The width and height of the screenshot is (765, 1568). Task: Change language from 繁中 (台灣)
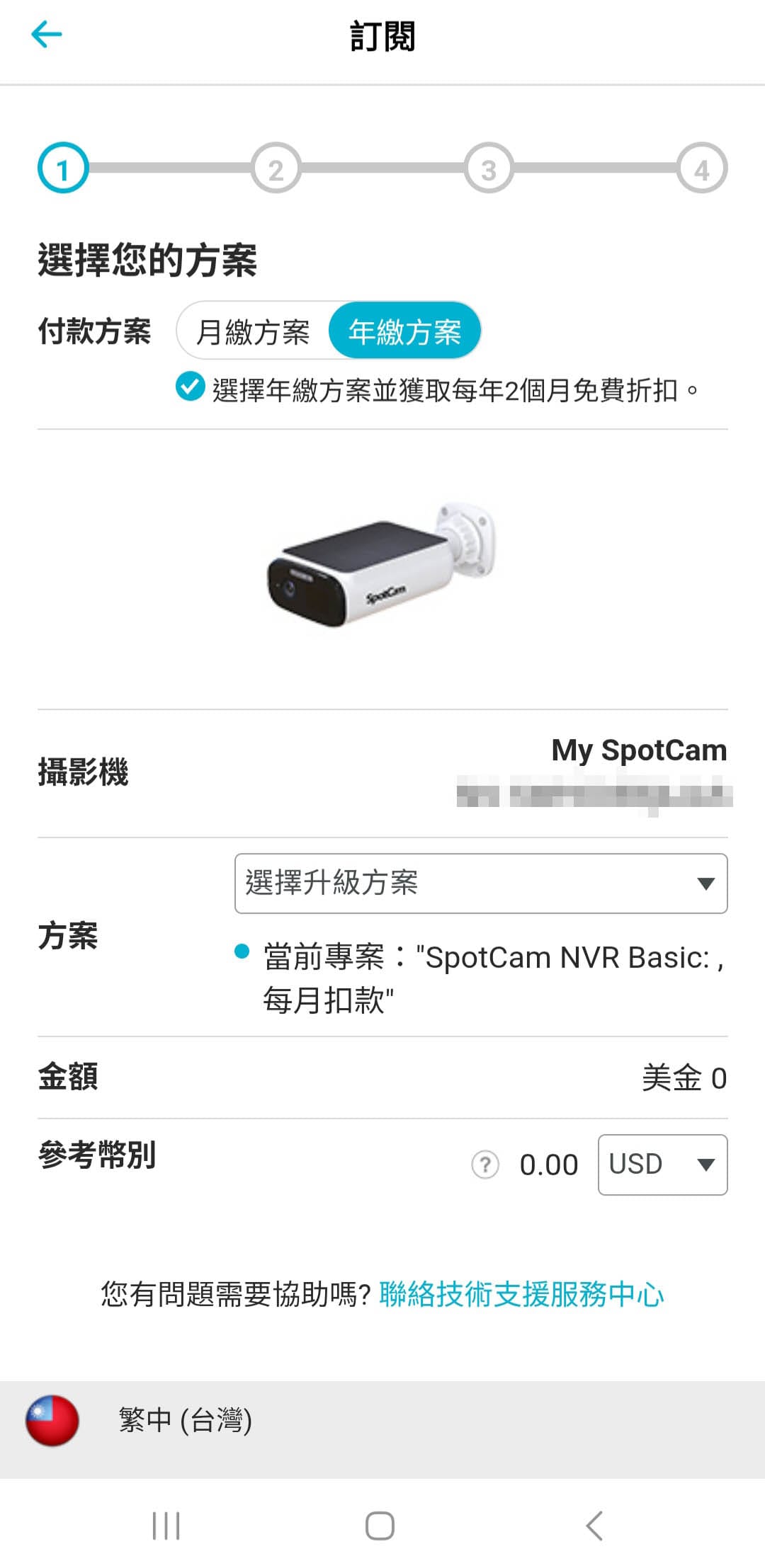[x=184, y=1420]
